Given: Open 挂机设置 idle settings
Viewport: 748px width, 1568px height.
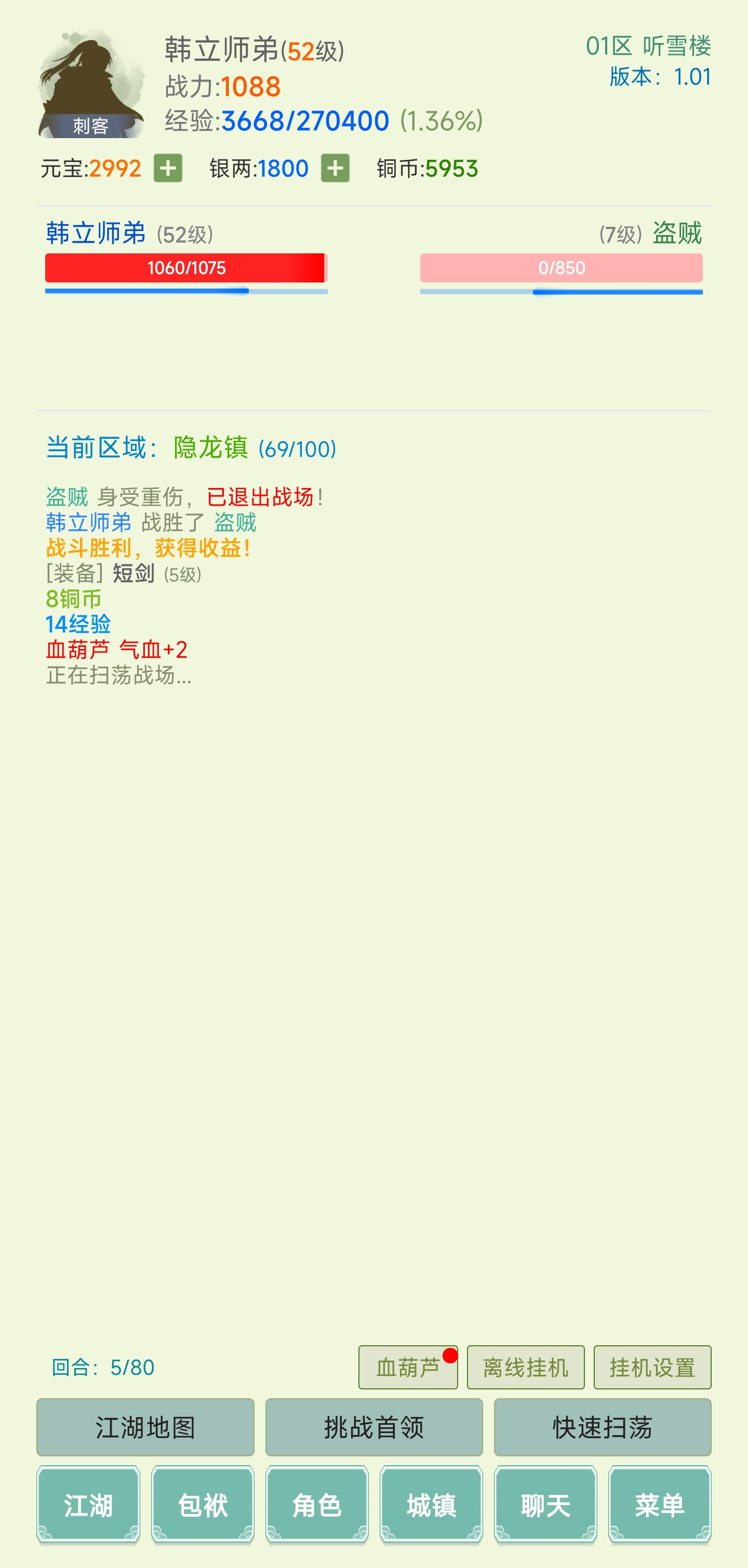Looking at the screenshot, I should [x=652, y=1367].
